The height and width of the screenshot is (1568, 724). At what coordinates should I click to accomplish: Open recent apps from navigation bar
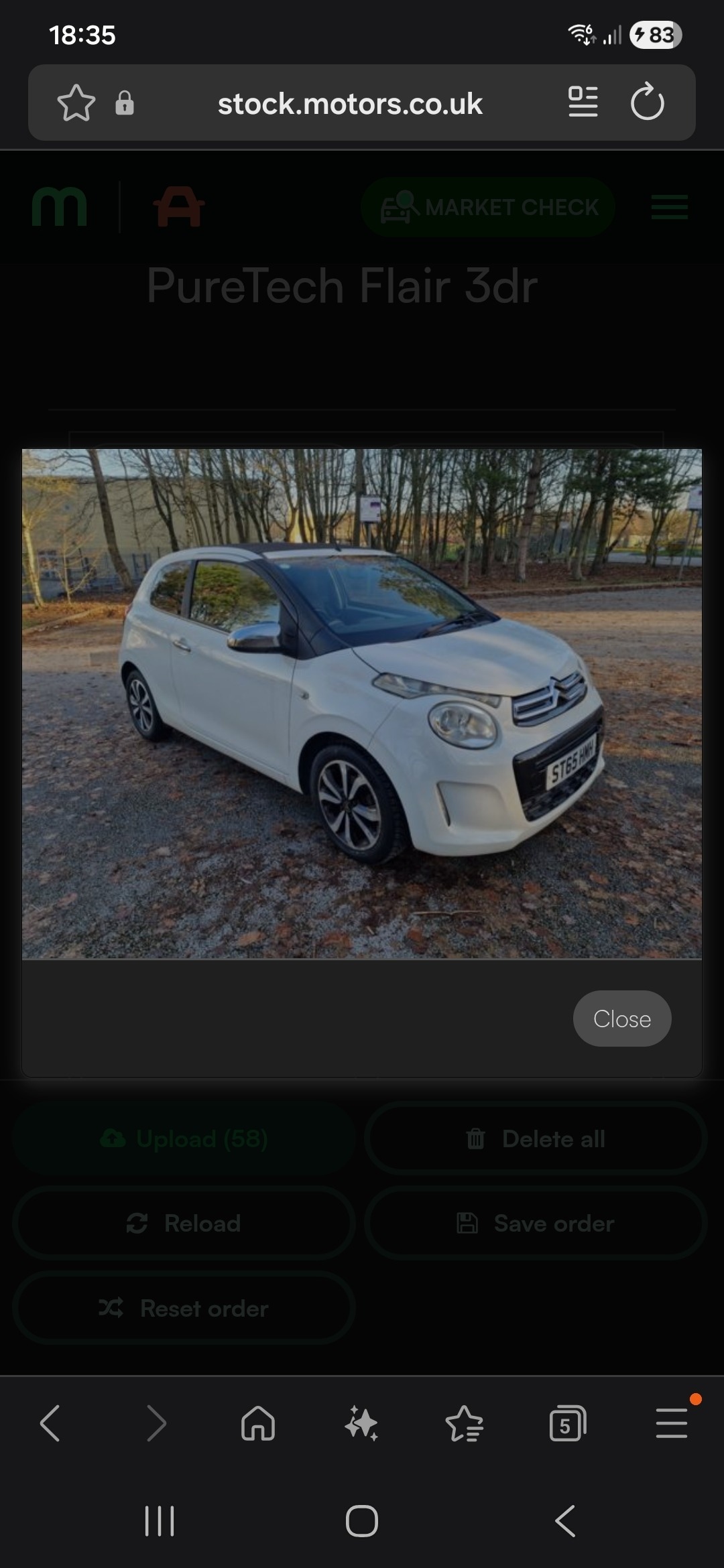coord(160,1521)
